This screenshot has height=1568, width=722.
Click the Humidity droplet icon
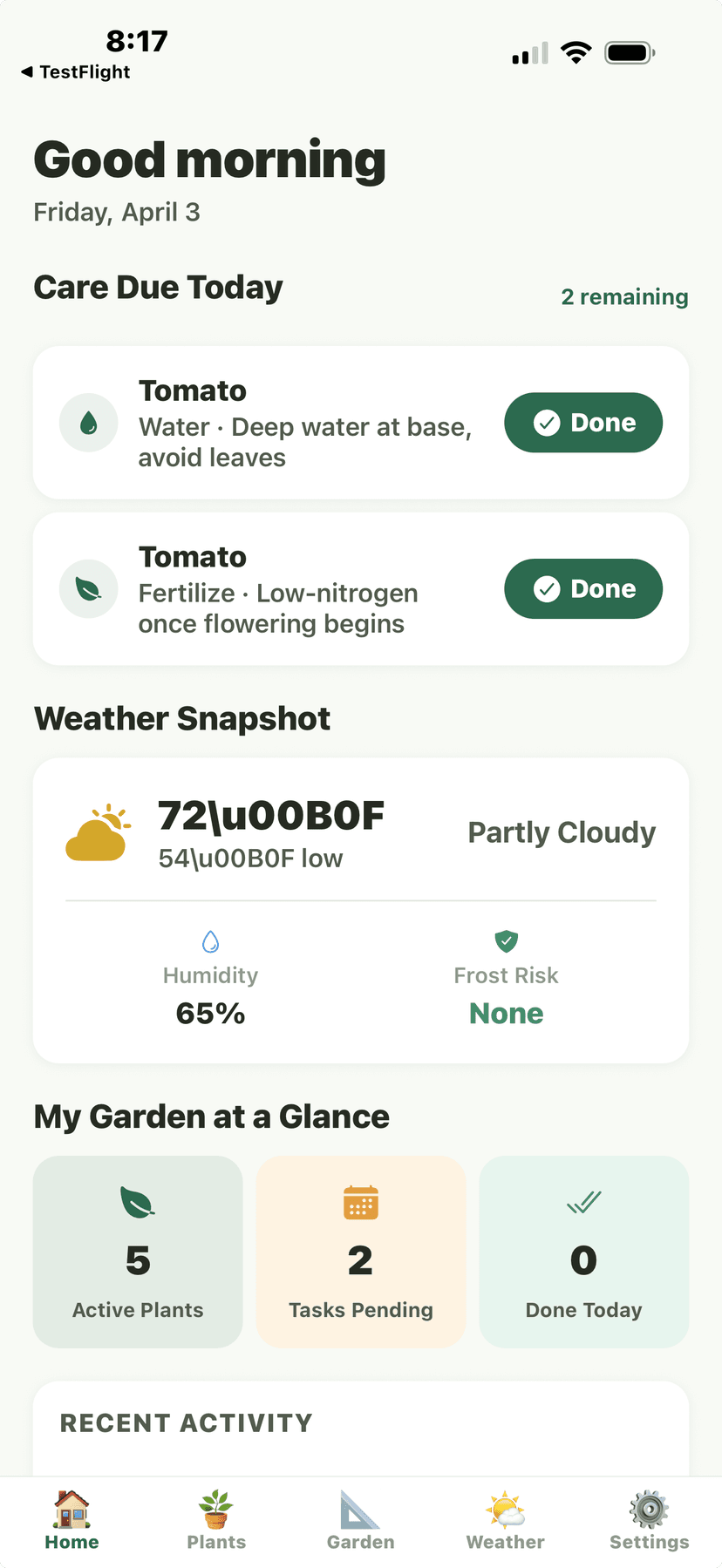point(210,941)
